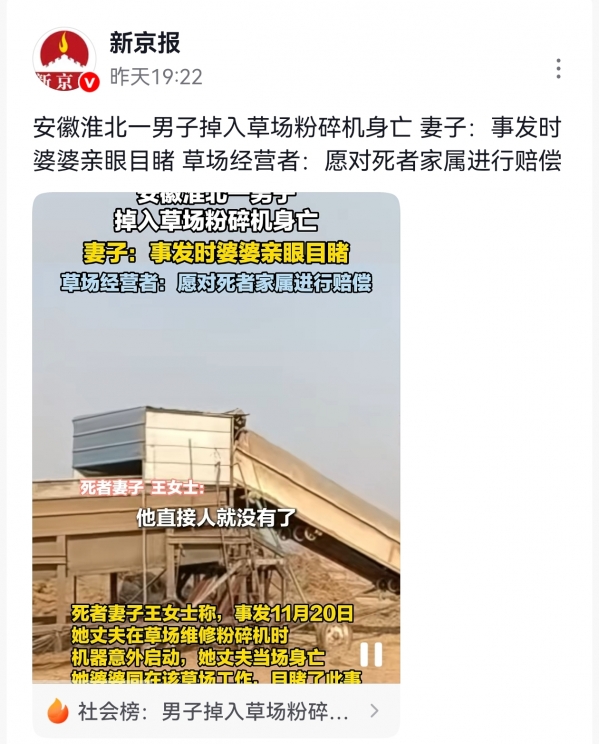Tap the 新京报 account name
Image resolution: width=600 pixels, height=744 pixels.
point(144,43)
